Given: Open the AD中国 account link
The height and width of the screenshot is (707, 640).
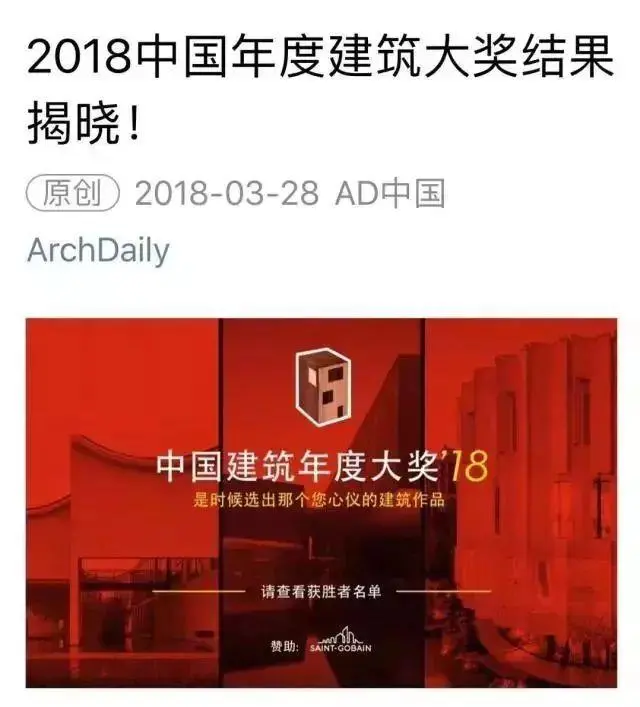Looking at the screenshot, I should tap(390, 192).
